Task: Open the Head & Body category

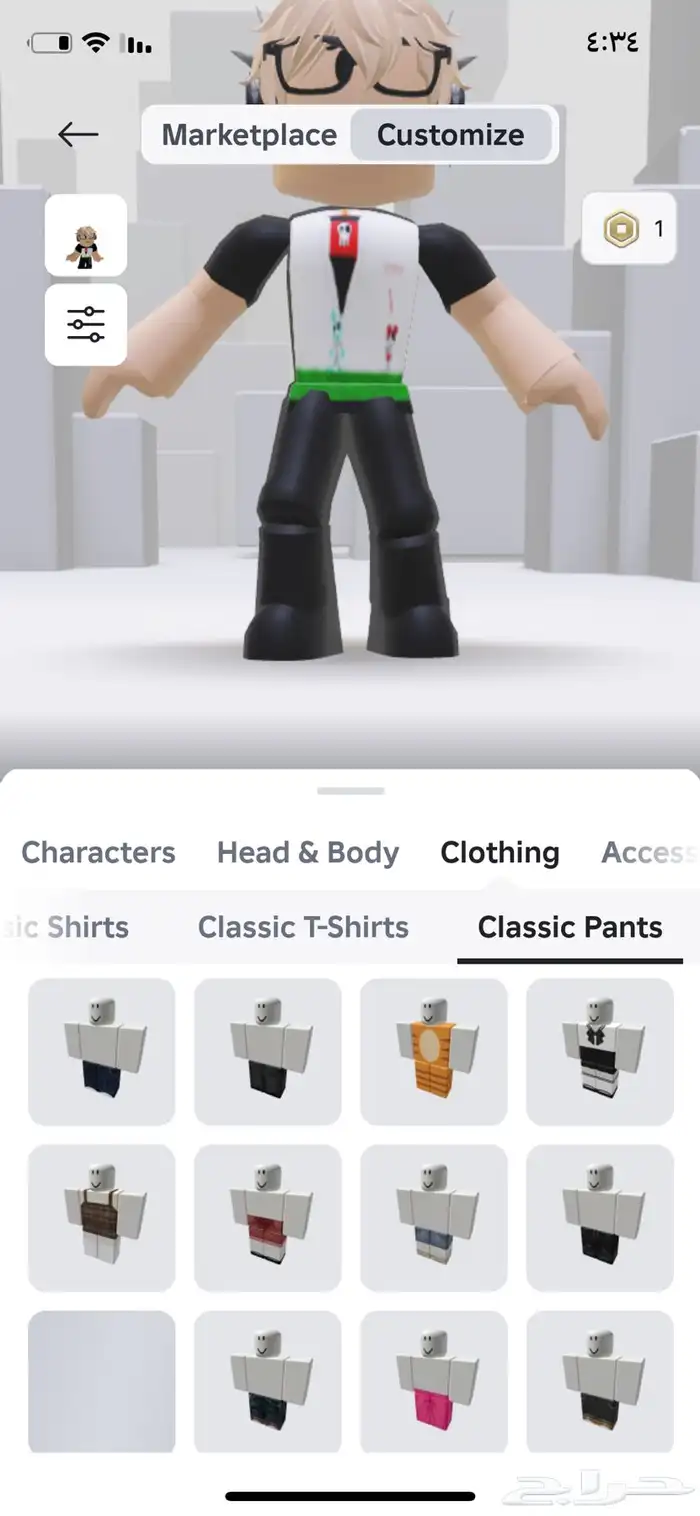Action: 308,852
